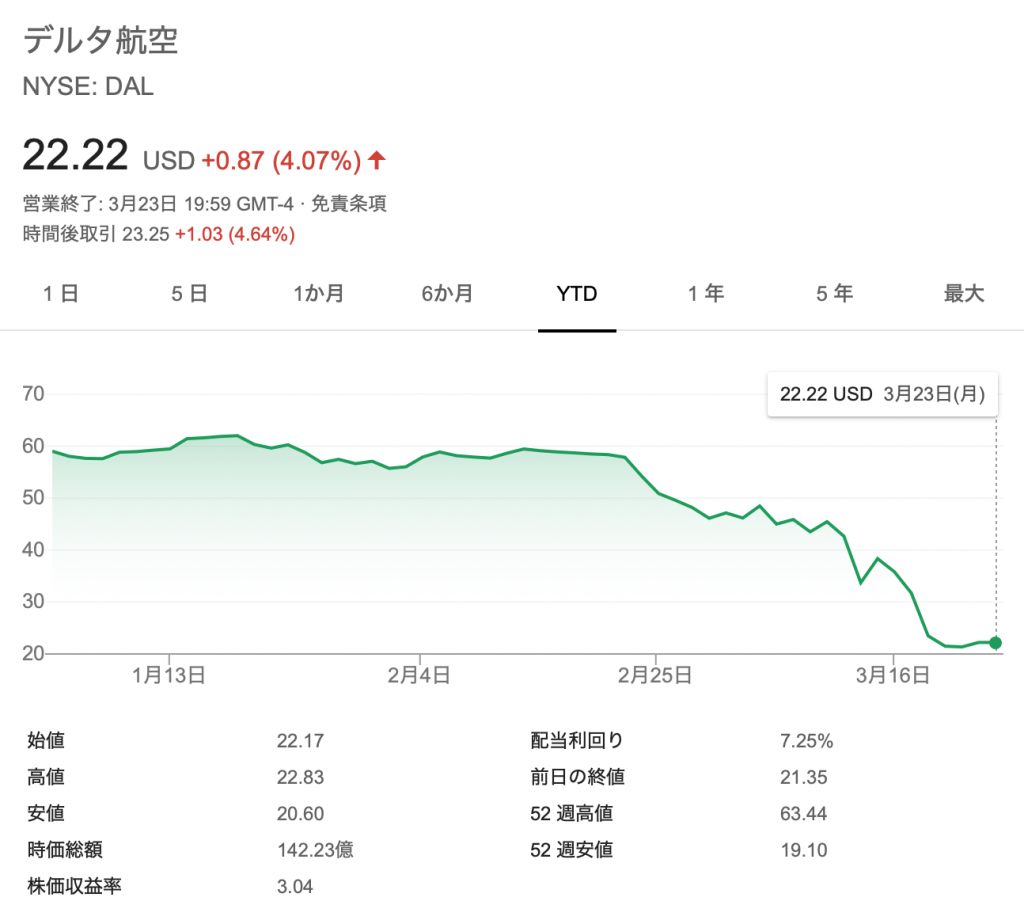This screenshot has height=920, width=1024.
Task: Switch to the 6か月 tab
Action: click(x=447, y=294)
